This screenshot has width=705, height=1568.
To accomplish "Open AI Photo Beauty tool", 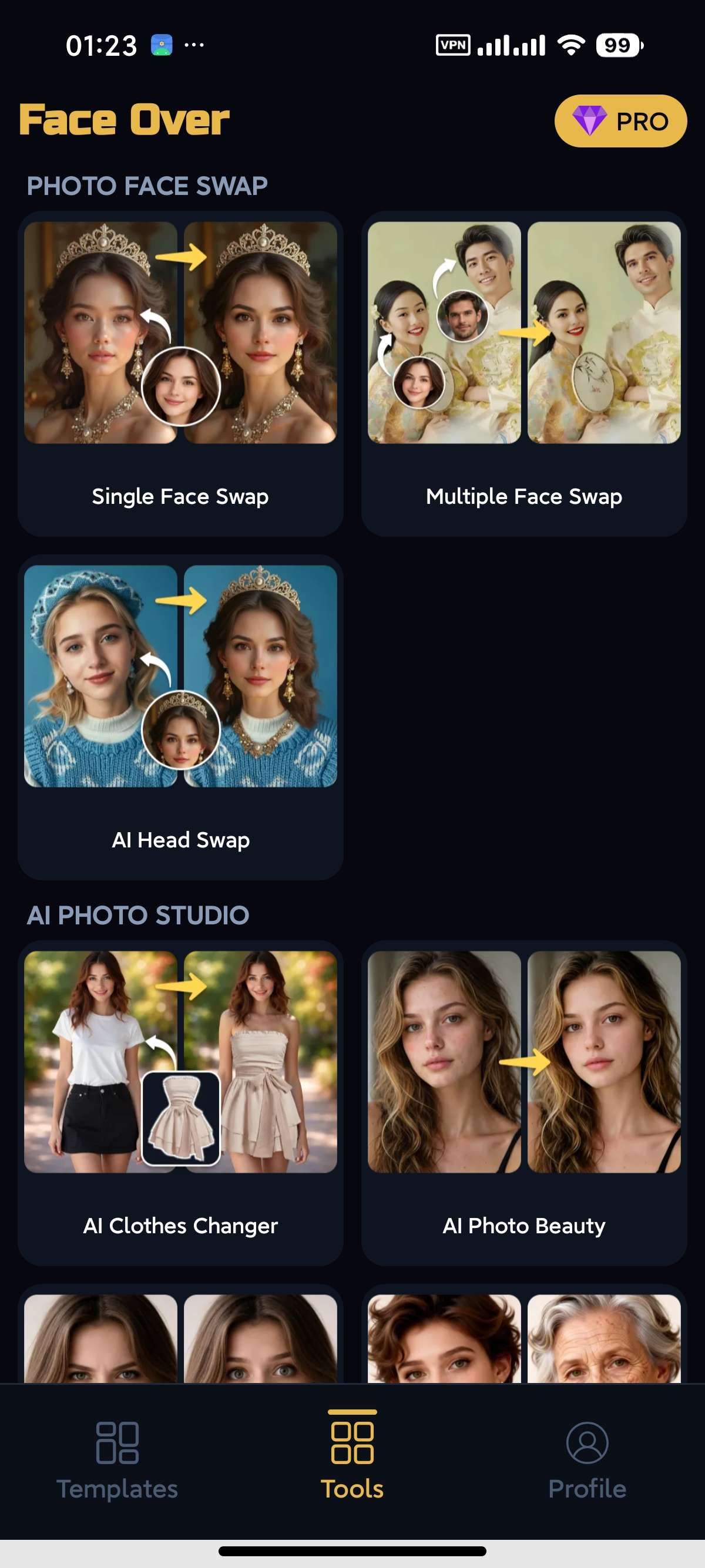I will [524, 1103].
